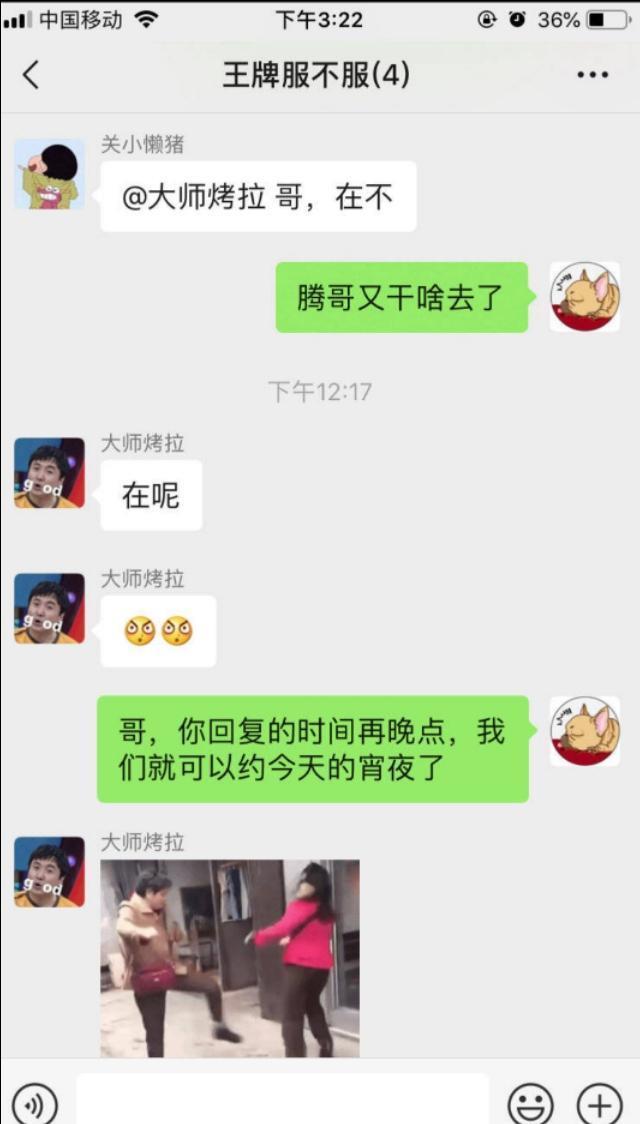Tap my avatar beside 腾哥又干啥去了
Image resolution: width=640 pixels, height=1124 pixels.
(x=585, y=297)
